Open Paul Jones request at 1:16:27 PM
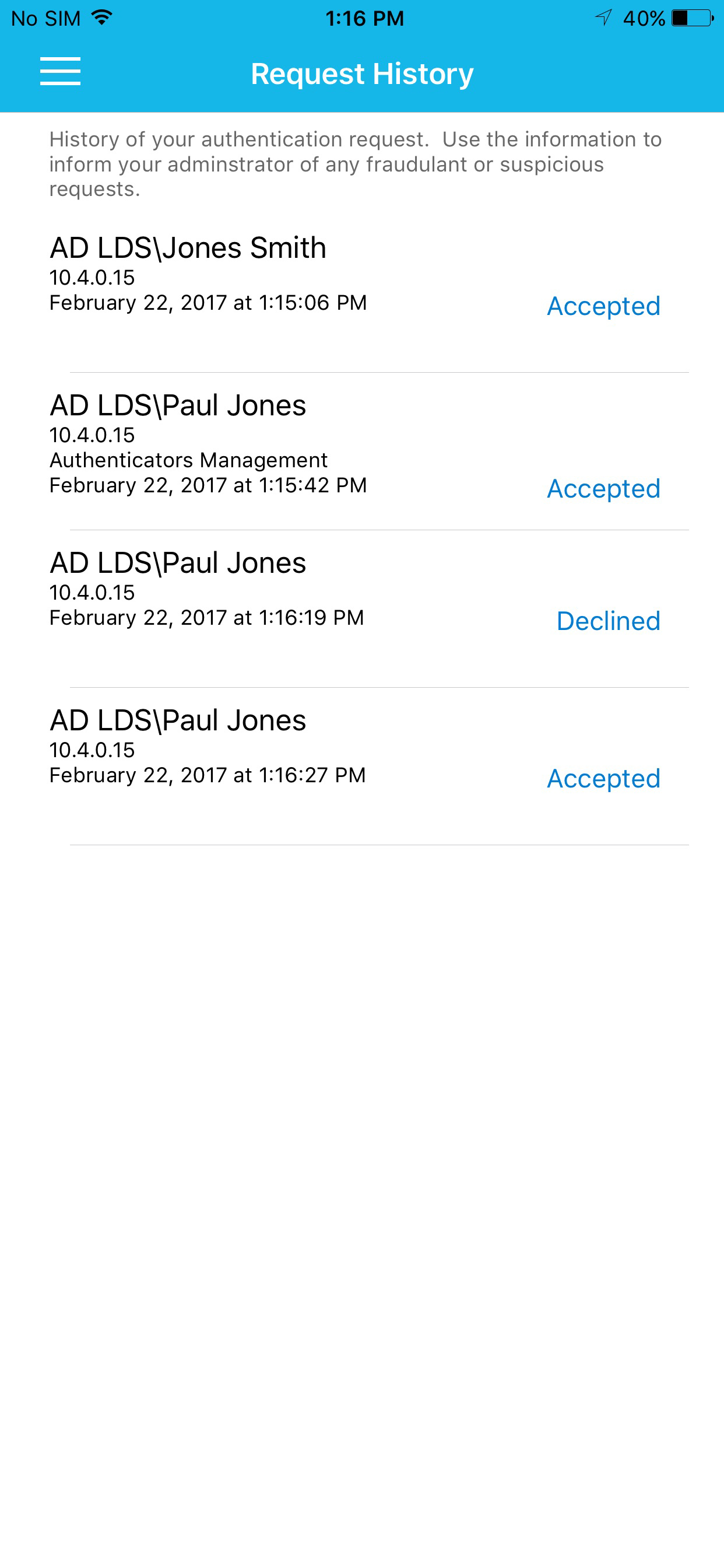724x1568 pixels. [362, 767]
